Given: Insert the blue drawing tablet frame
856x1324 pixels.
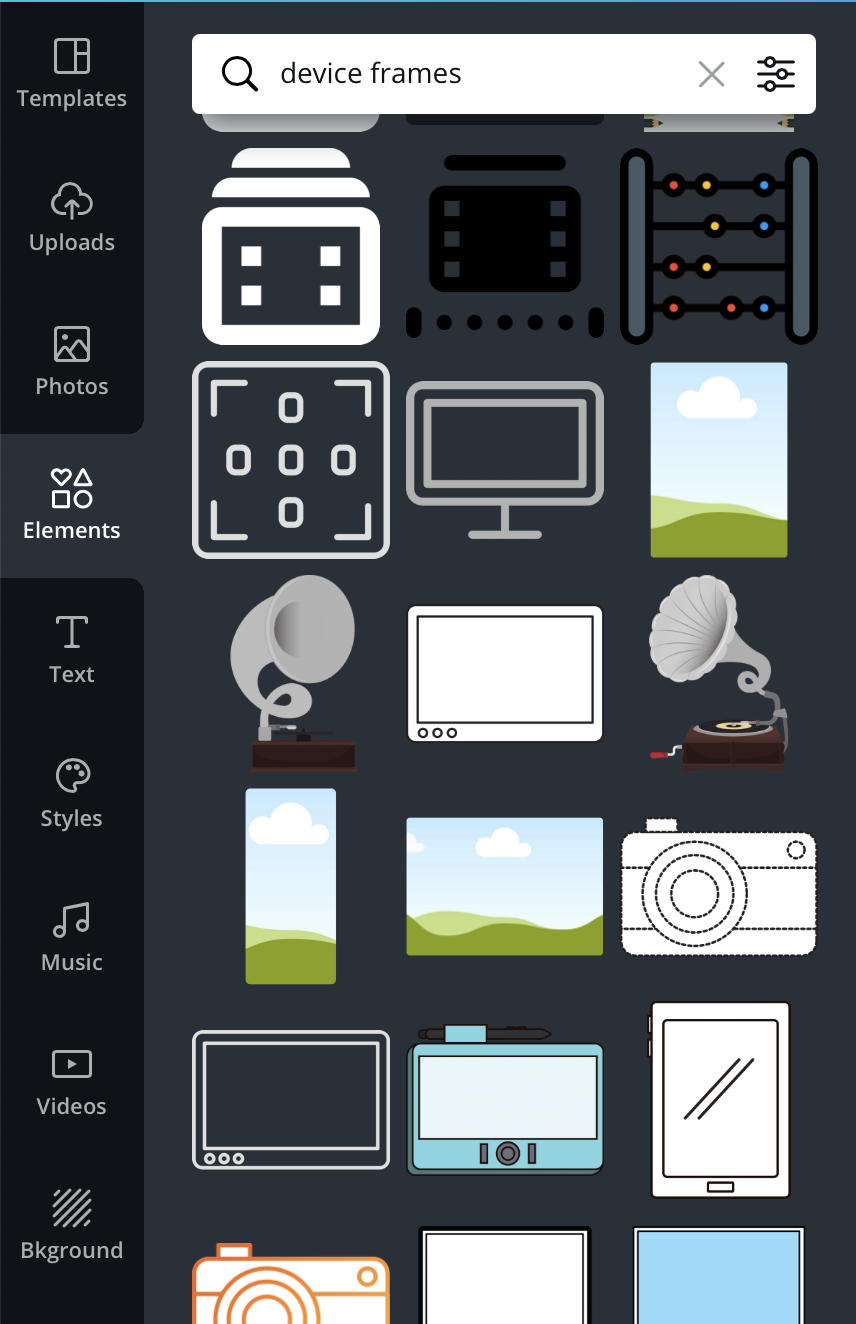Looking at the screenshot, I should click(505, 1100).
